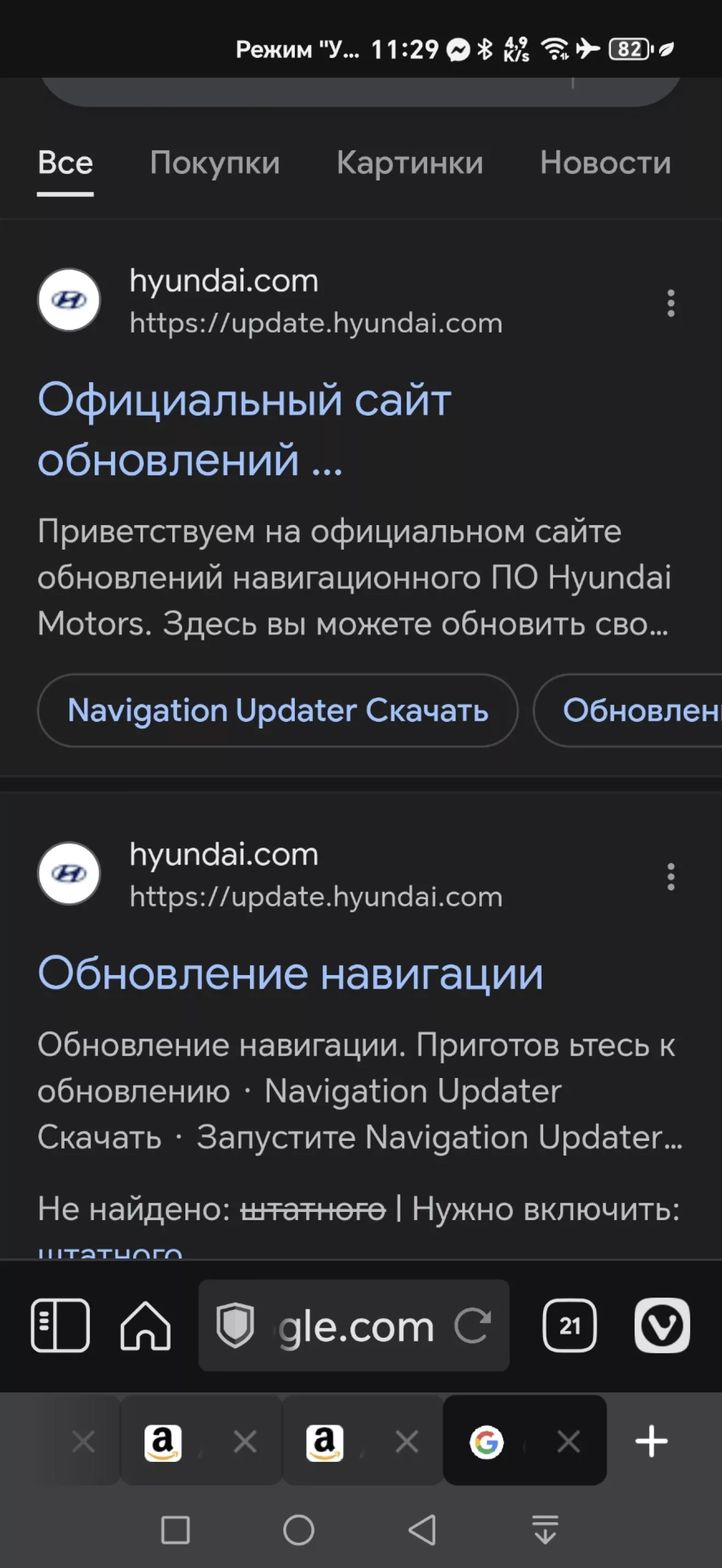Open the Vivaldi menu

pos(662,1325)
